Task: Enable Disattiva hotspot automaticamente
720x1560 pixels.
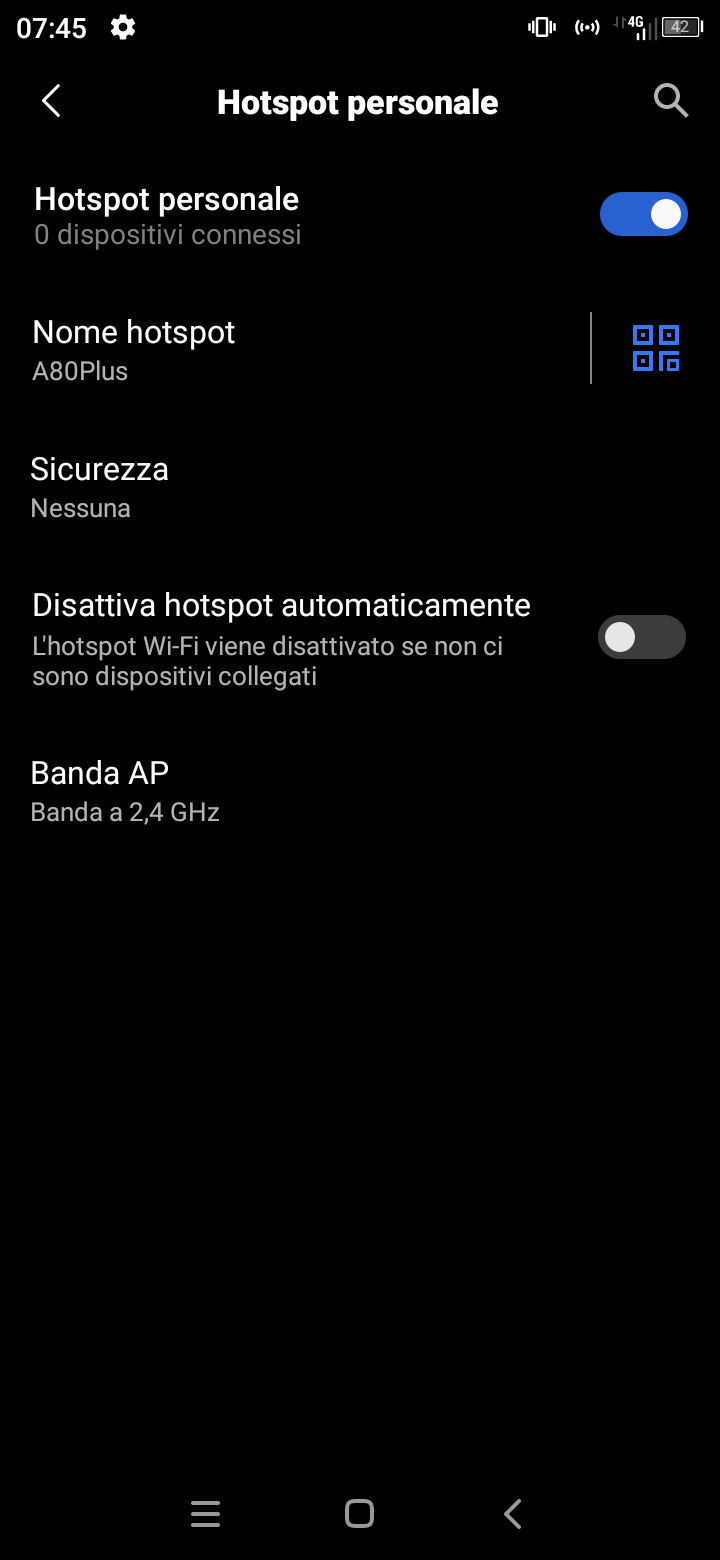Action: coord(641,637)
